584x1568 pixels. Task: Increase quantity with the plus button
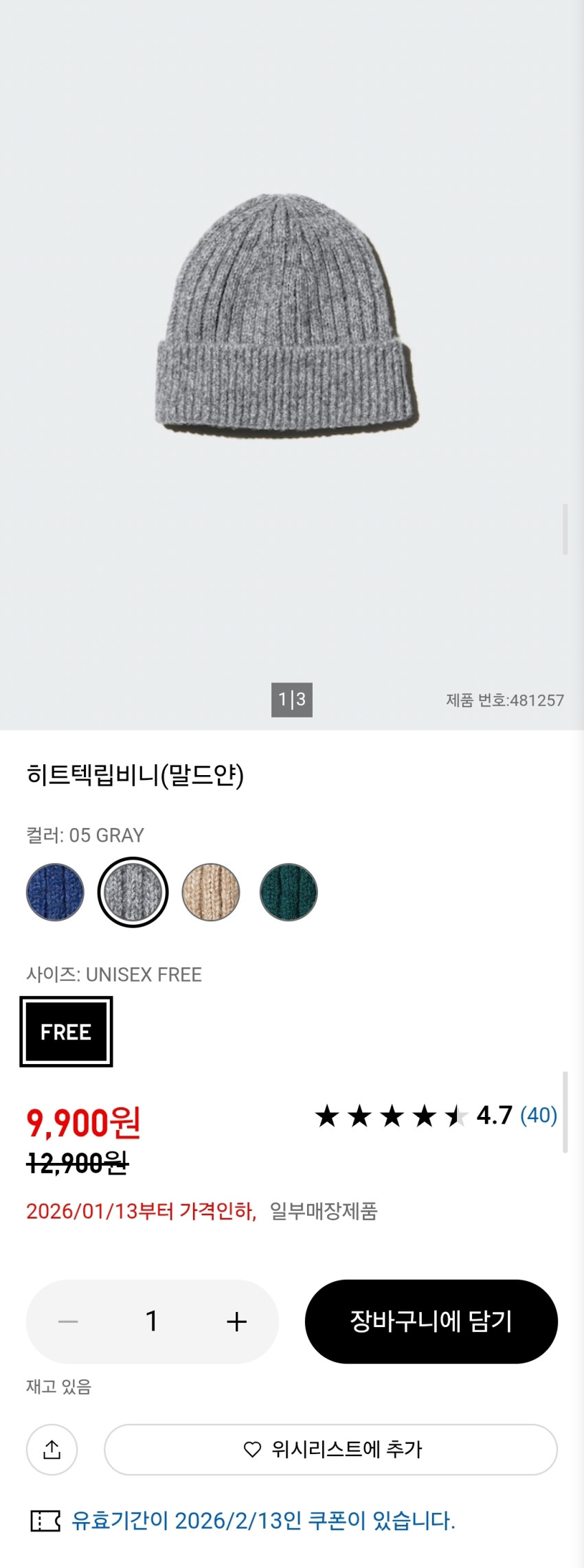click(236, 1321)
